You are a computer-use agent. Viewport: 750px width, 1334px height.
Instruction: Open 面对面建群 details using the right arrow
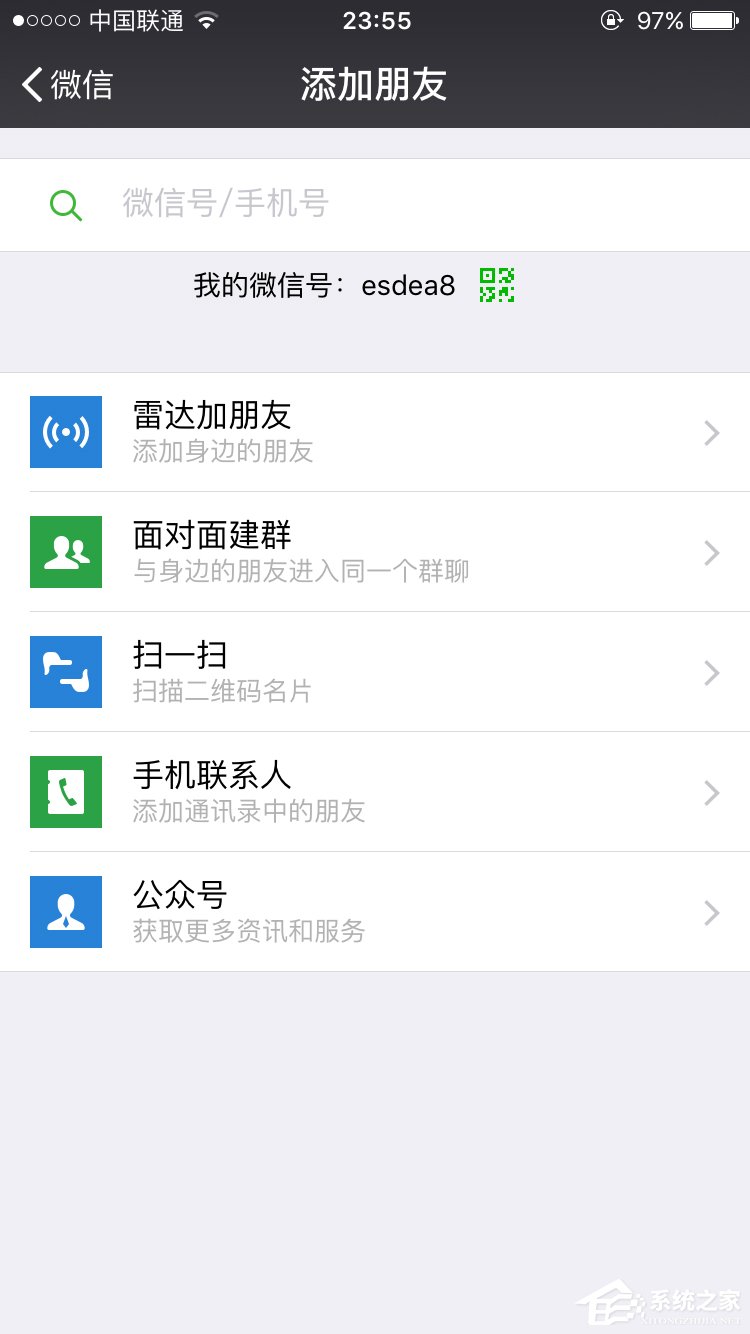pos(711,552)
